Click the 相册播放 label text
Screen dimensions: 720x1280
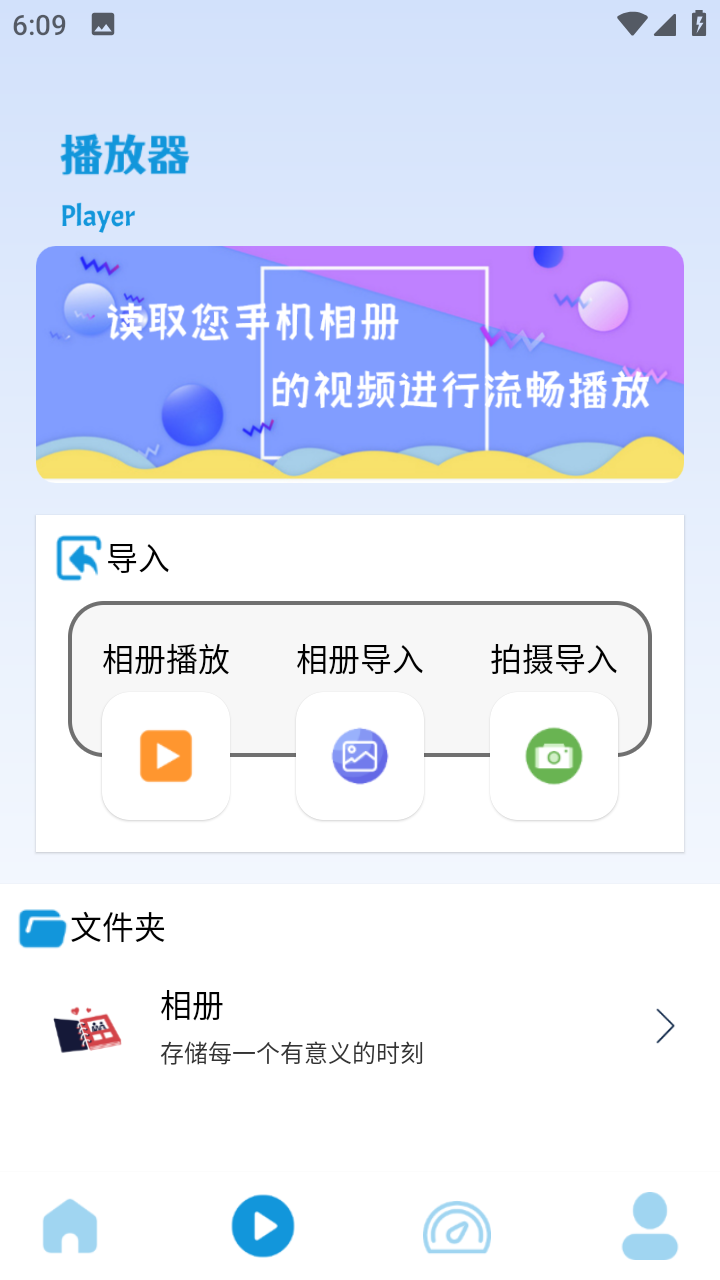click(x=165, y=660)
